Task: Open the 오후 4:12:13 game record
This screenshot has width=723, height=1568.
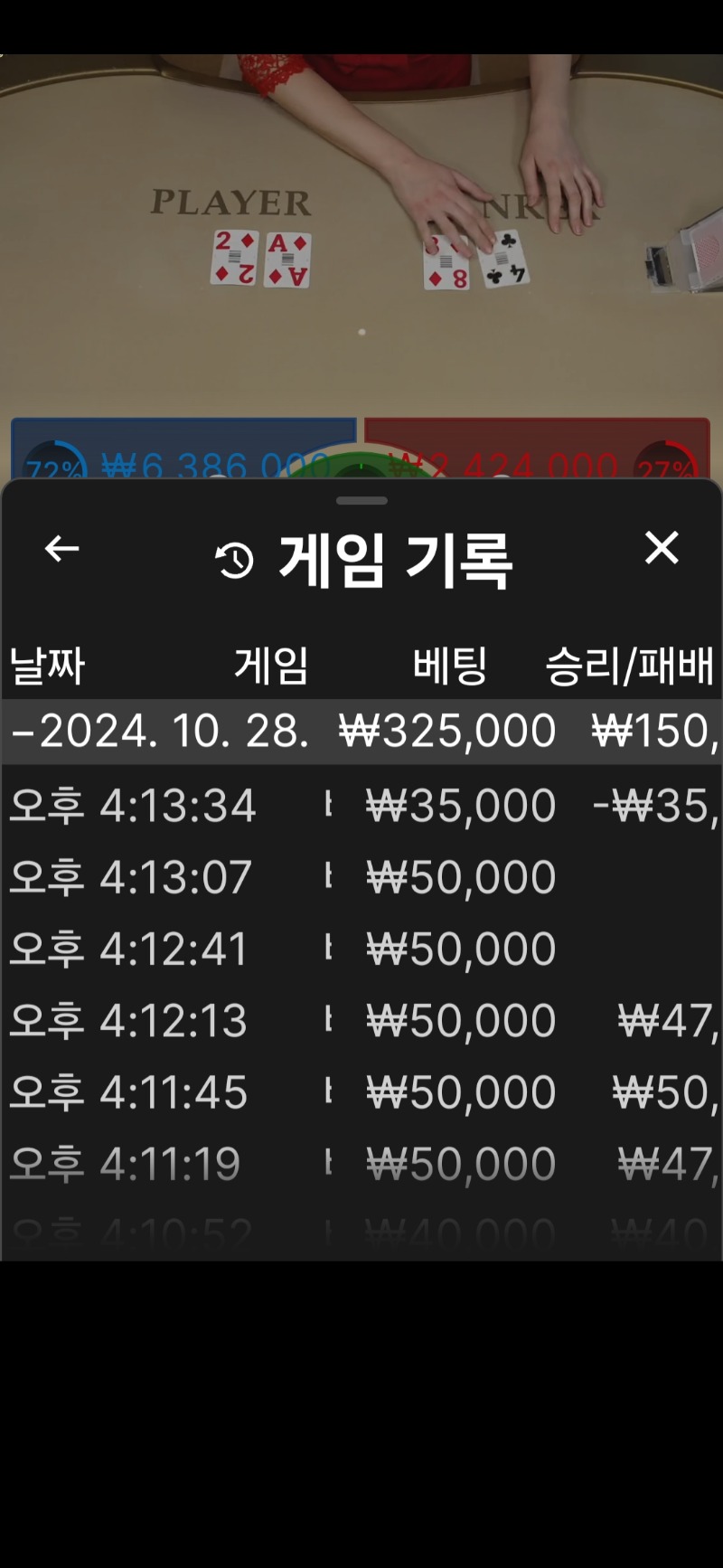Action: [x=361, y=1020]
